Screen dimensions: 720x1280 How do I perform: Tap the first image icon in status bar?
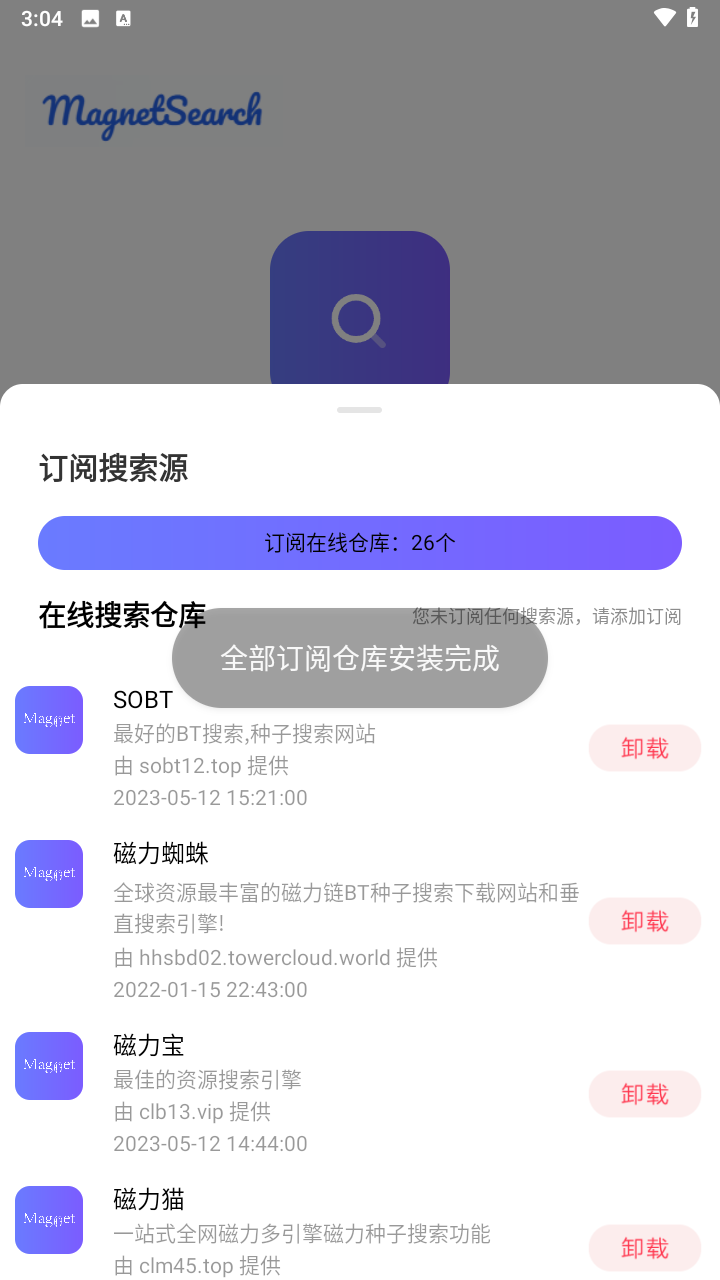click(90, 17)
